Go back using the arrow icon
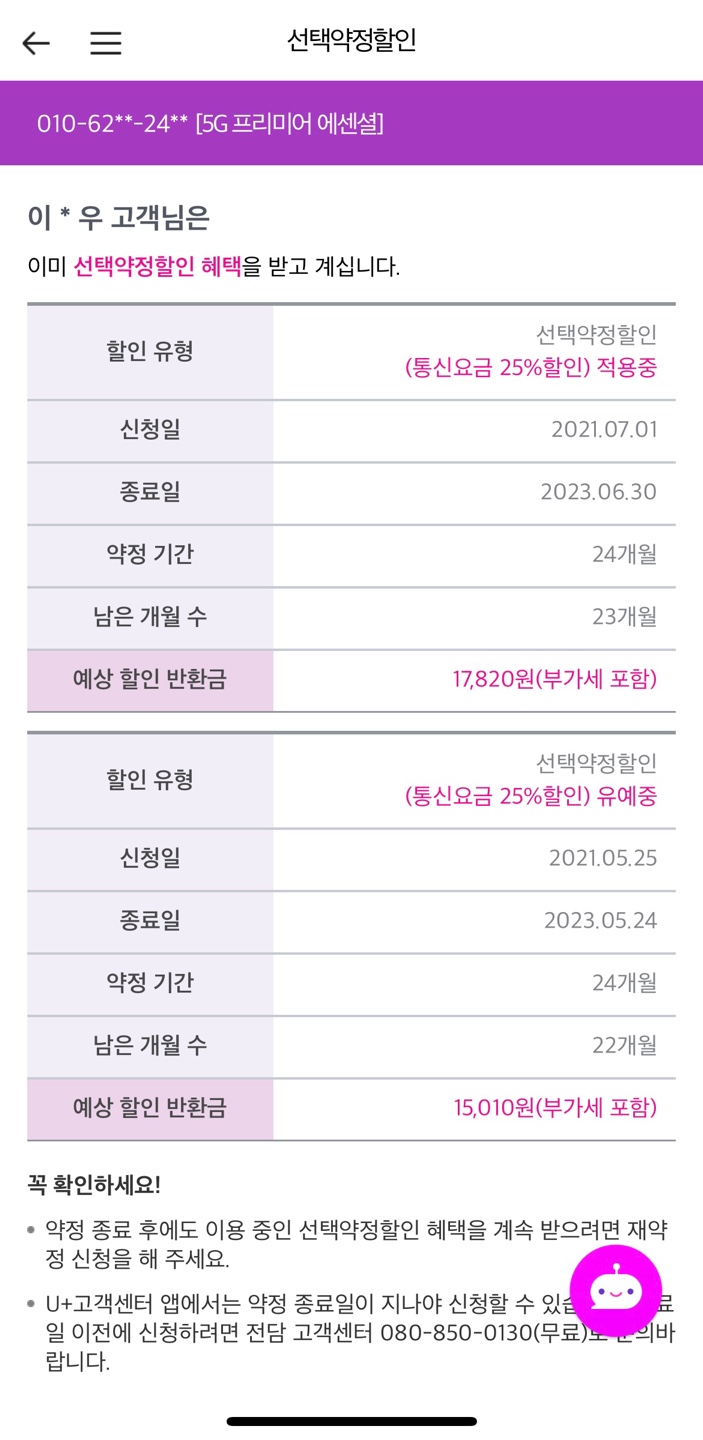The width and height of the screenshot is (703, 1440). click(36, 42)
